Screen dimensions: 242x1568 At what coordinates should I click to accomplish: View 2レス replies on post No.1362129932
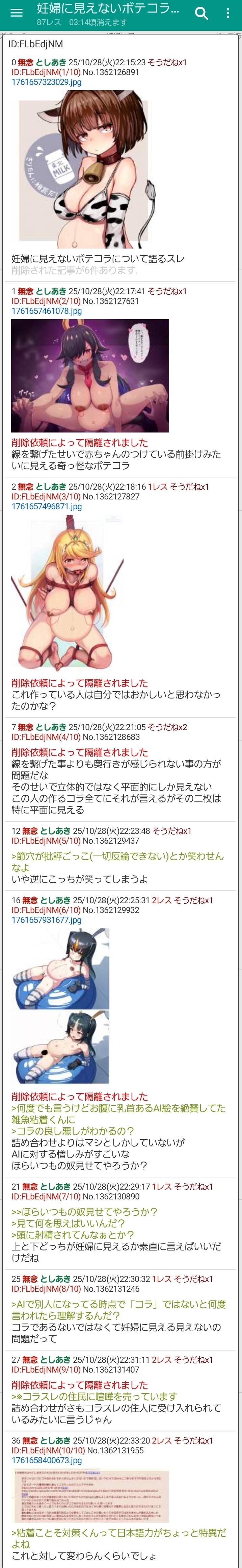tap(162, 900)
